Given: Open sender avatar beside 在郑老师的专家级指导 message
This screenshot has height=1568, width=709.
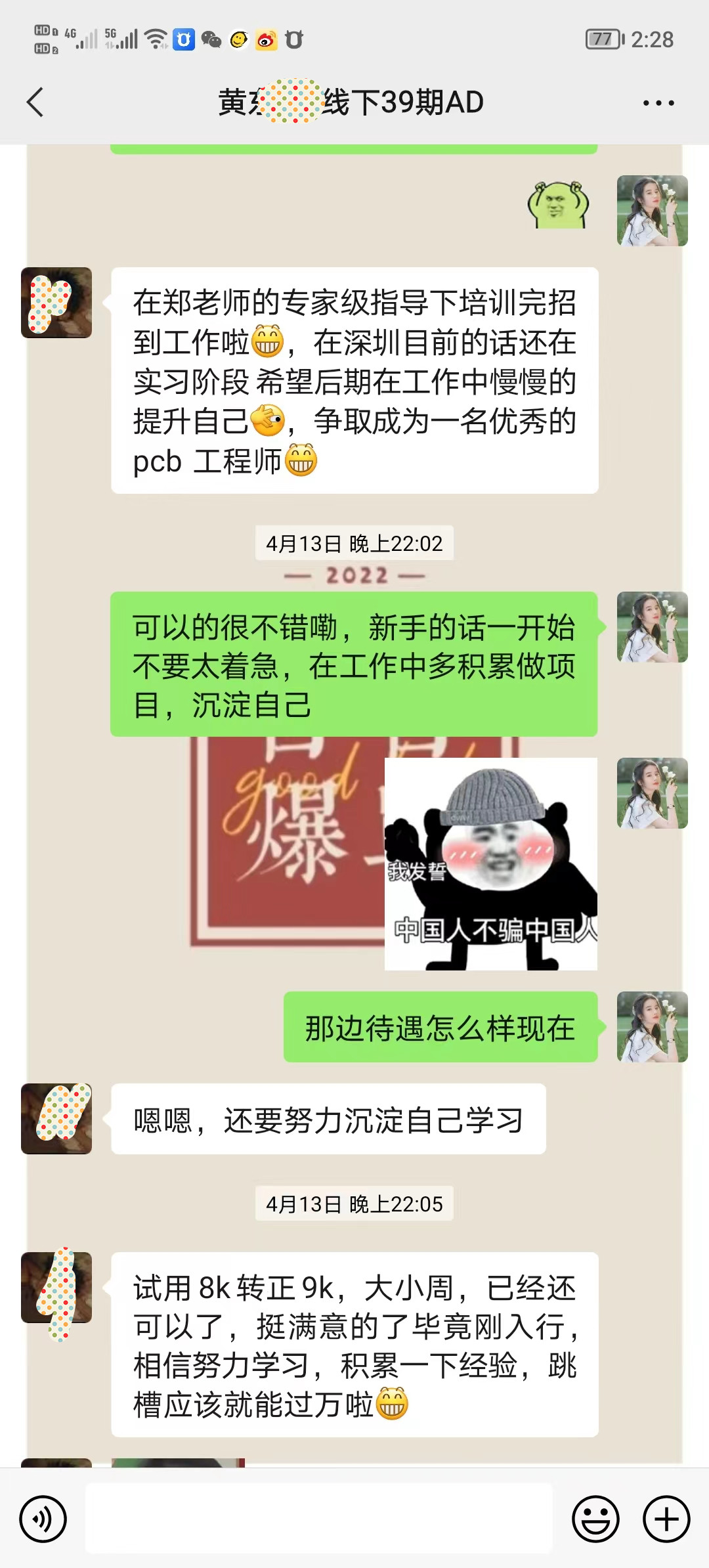Looking at the screenshot, I should [56, 303].
